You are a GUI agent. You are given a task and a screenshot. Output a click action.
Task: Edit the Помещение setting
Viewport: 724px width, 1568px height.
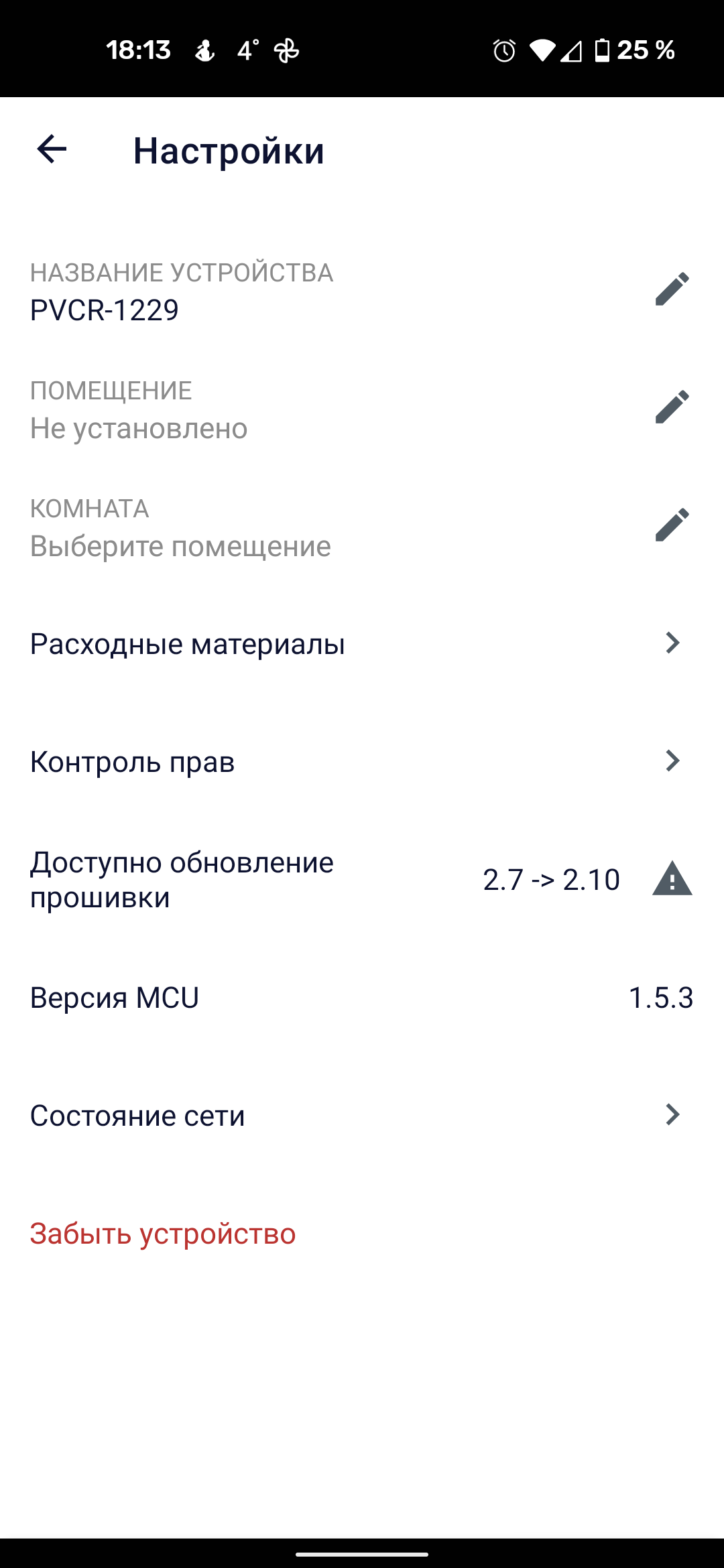tap(672, 407)
